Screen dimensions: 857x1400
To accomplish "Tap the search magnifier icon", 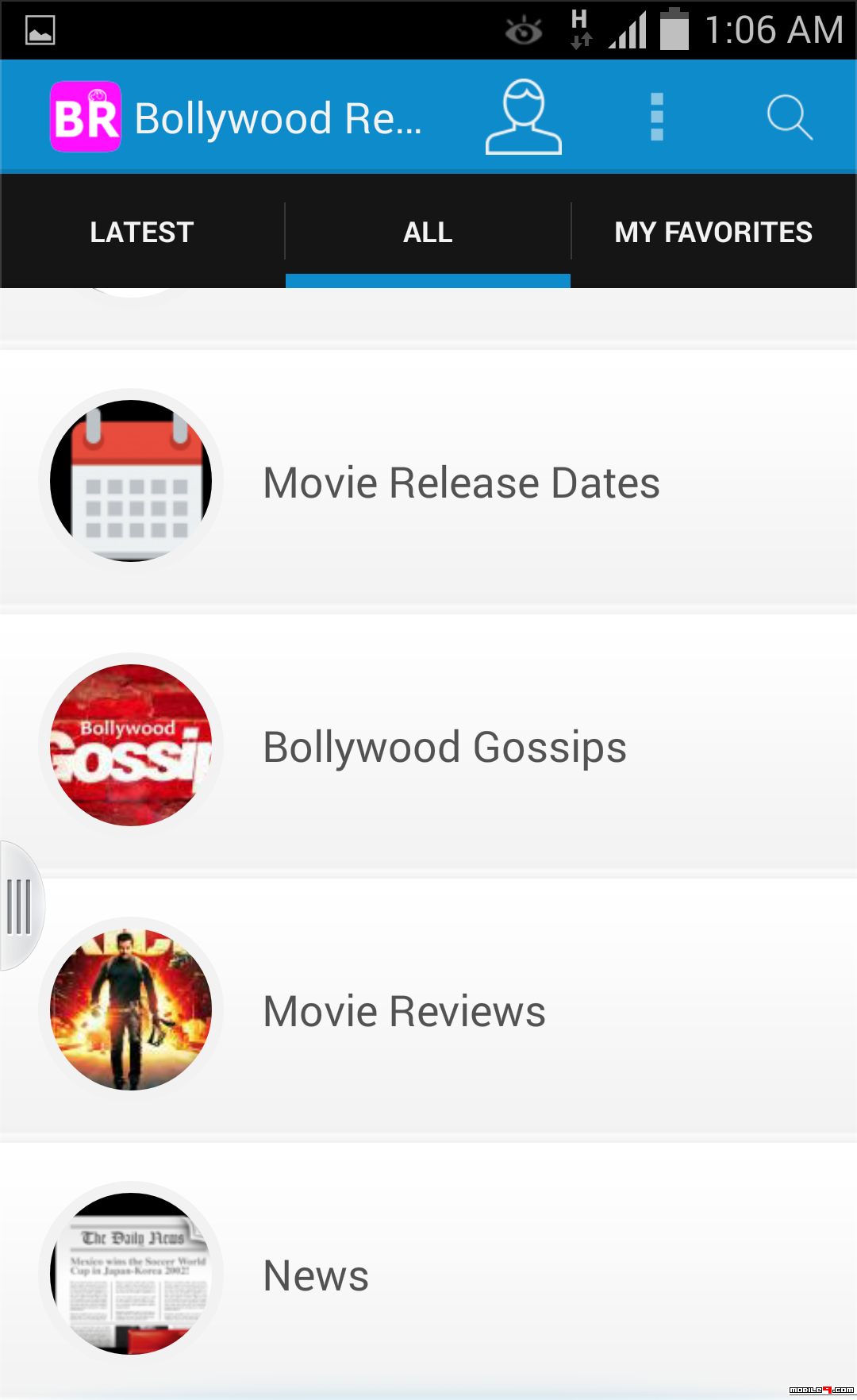I will click(x=790, y=117).
